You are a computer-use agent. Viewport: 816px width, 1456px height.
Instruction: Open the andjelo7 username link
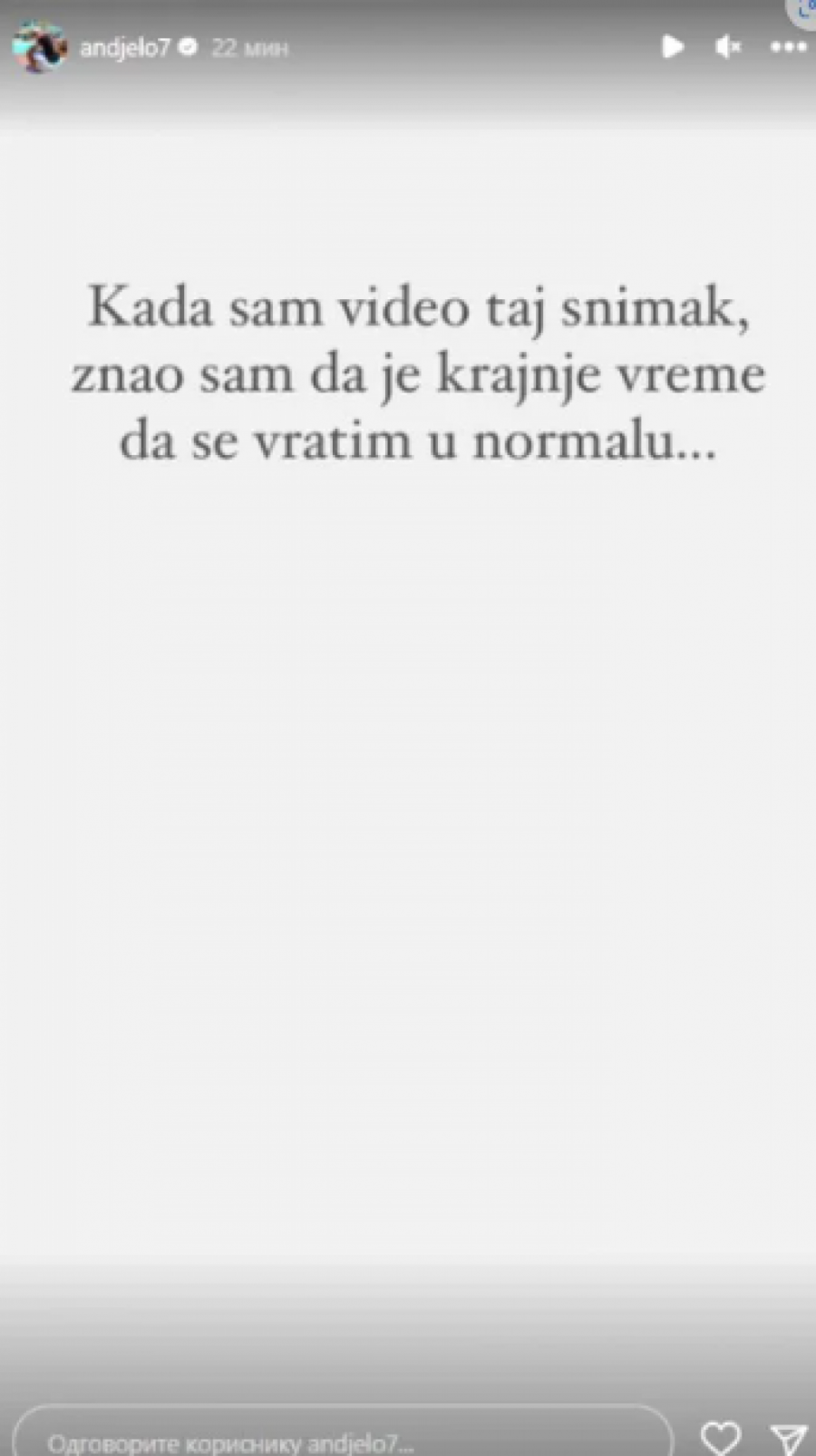click(x=124, y=48)
